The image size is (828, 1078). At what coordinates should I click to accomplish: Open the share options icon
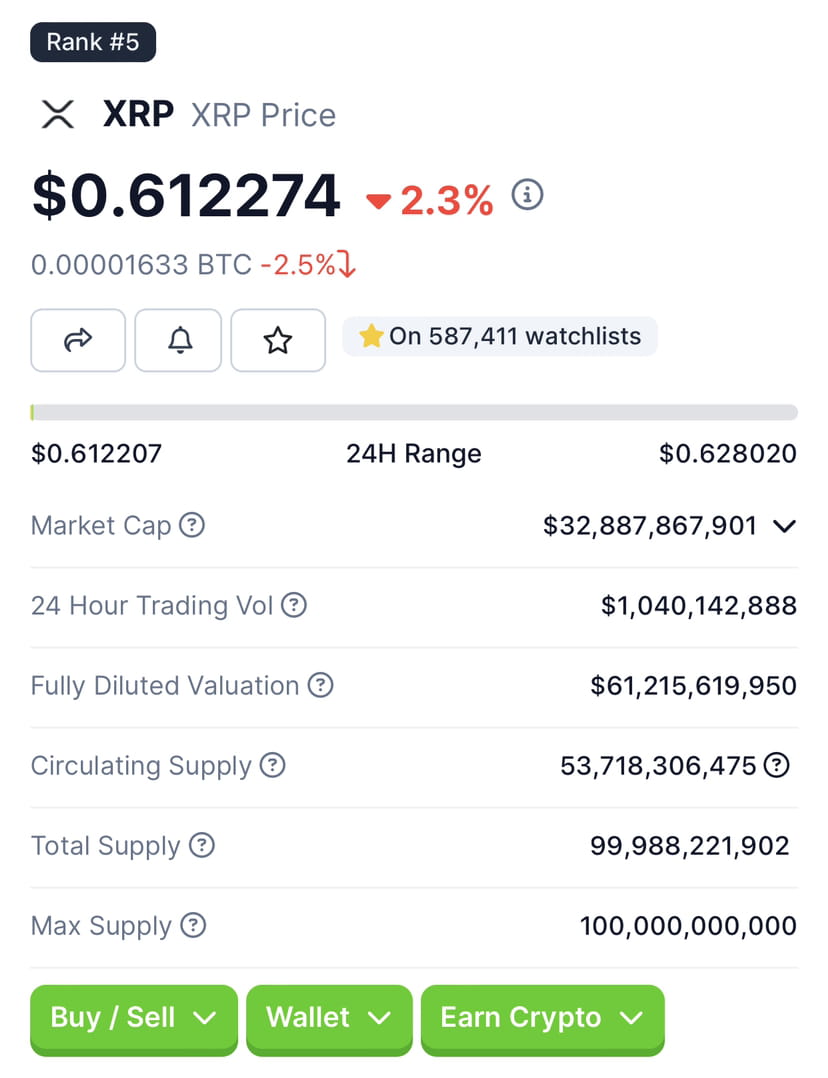[77, 340]
